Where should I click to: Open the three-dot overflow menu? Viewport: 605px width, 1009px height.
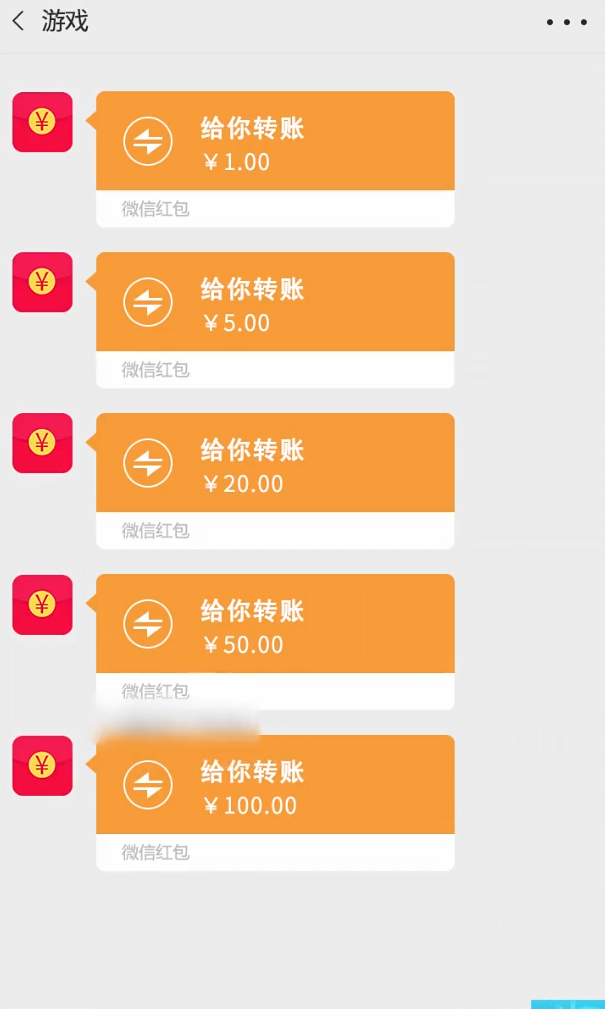(566, 22)
